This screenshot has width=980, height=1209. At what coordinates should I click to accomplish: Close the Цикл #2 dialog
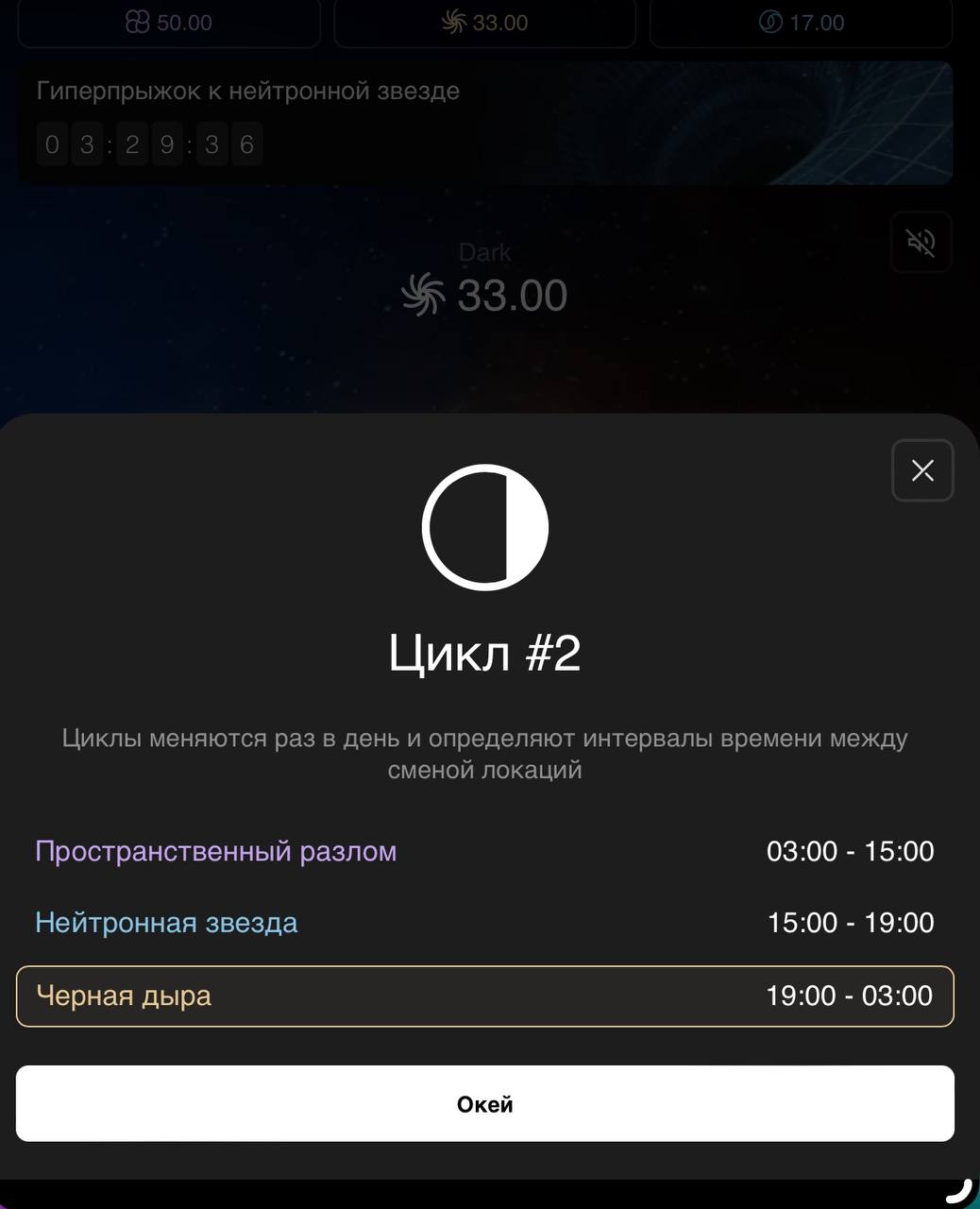(922, 470)
